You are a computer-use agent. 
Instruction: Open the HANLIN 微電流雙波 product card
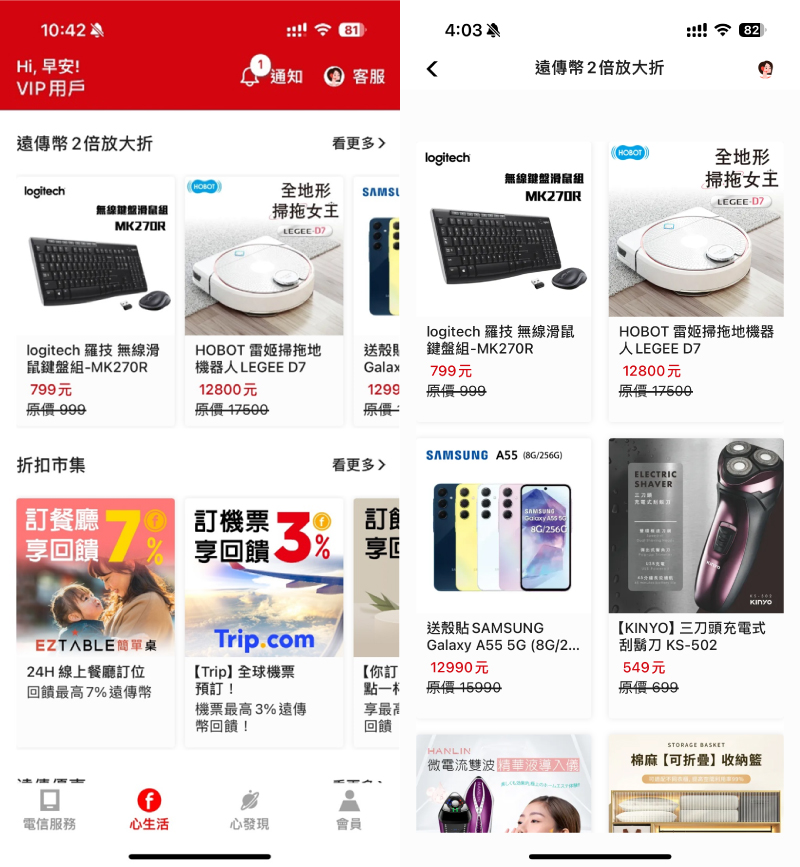click(x=504, y=785)
